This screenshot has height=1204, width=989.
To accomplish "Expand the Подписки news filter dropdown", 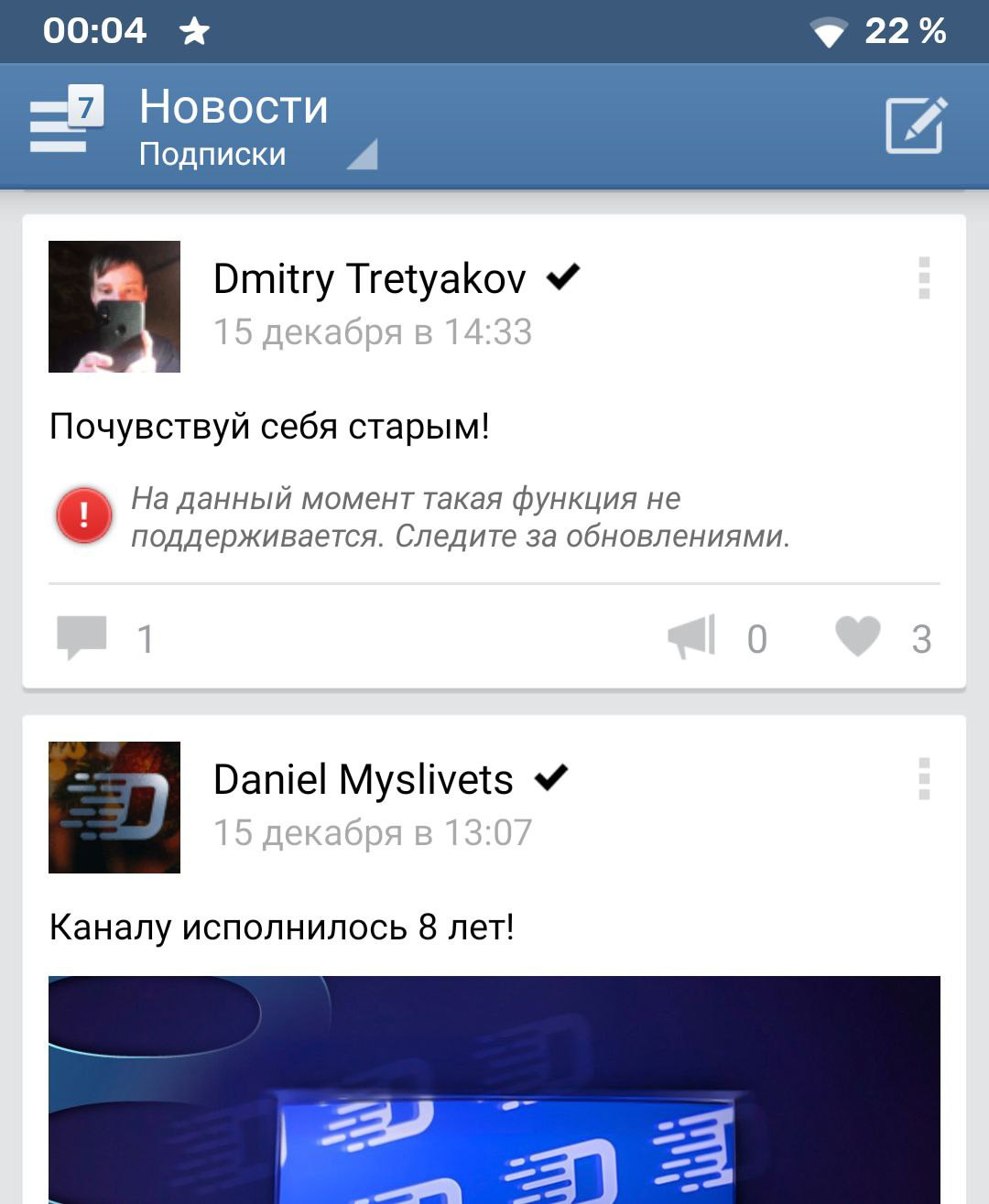I will [x=256, y=154].
